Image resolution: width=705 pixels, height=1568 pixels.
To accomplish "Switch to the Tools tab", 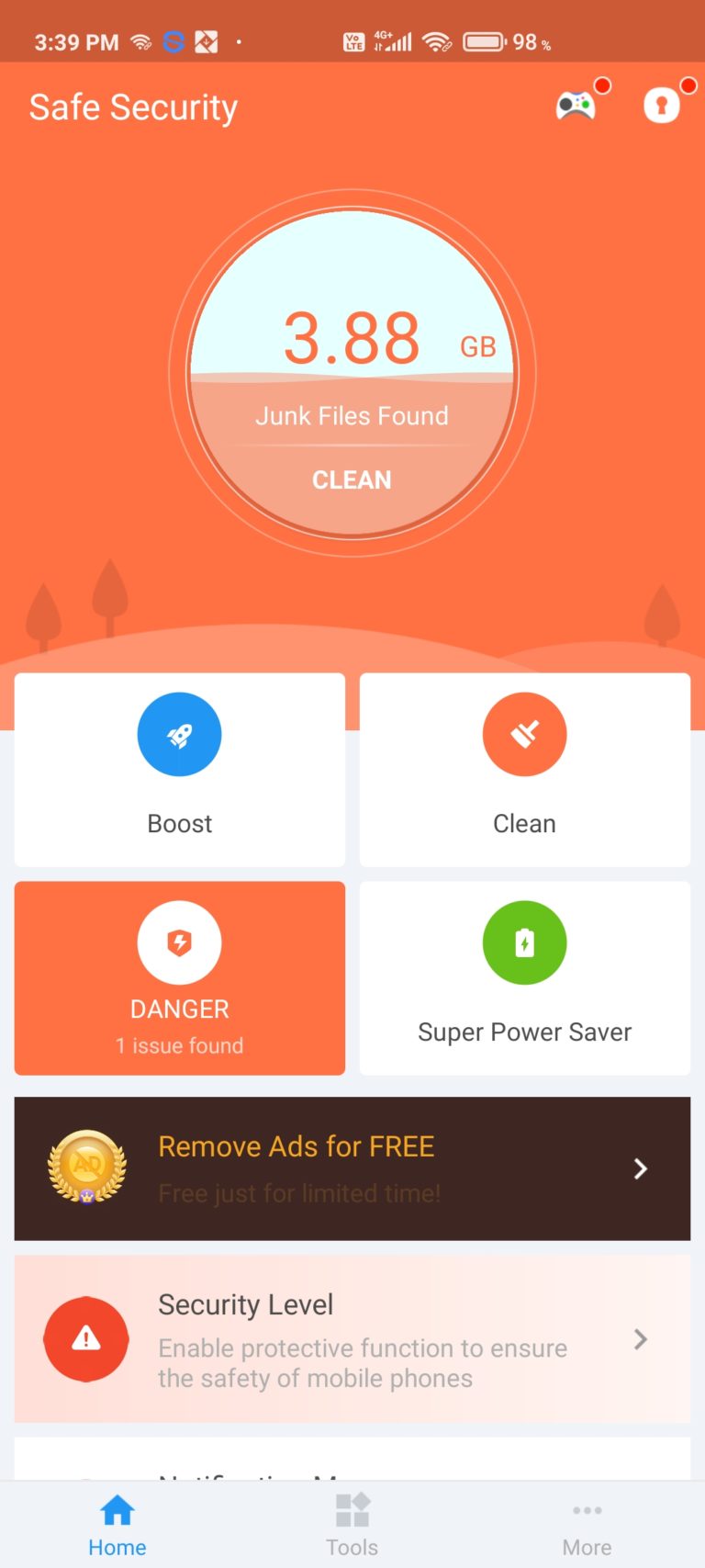I will (x=352, y=1525).
